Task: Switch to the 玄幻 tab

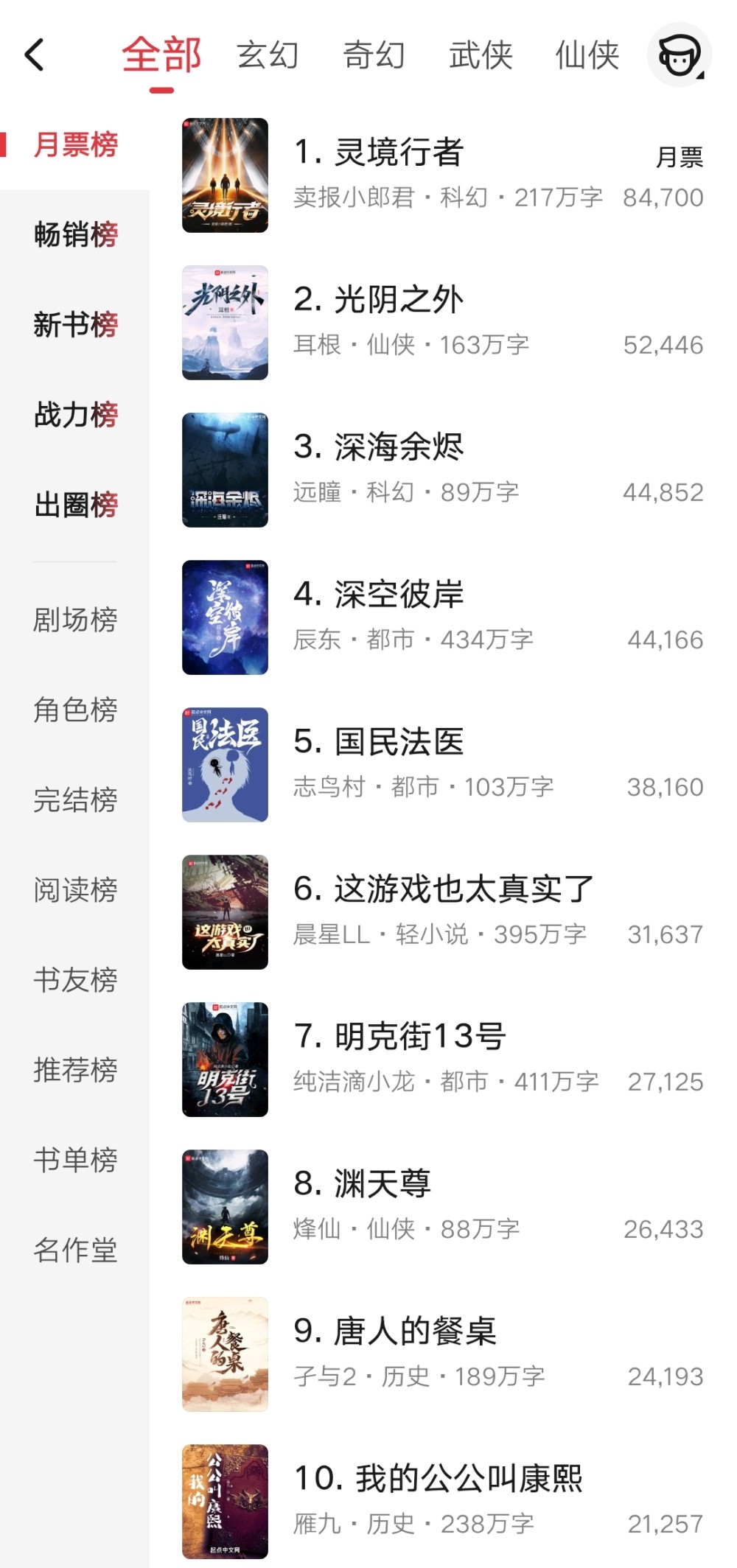Action: pos(268,56)
